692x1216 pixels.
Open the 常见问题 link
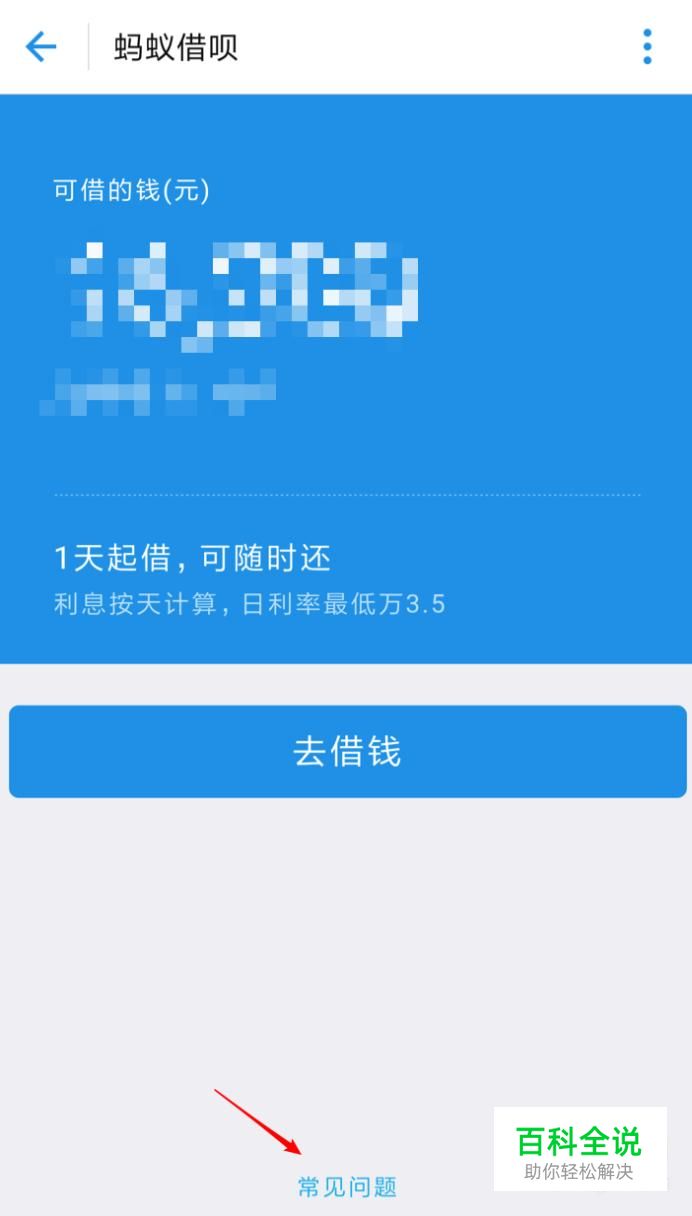point(347,1187)
